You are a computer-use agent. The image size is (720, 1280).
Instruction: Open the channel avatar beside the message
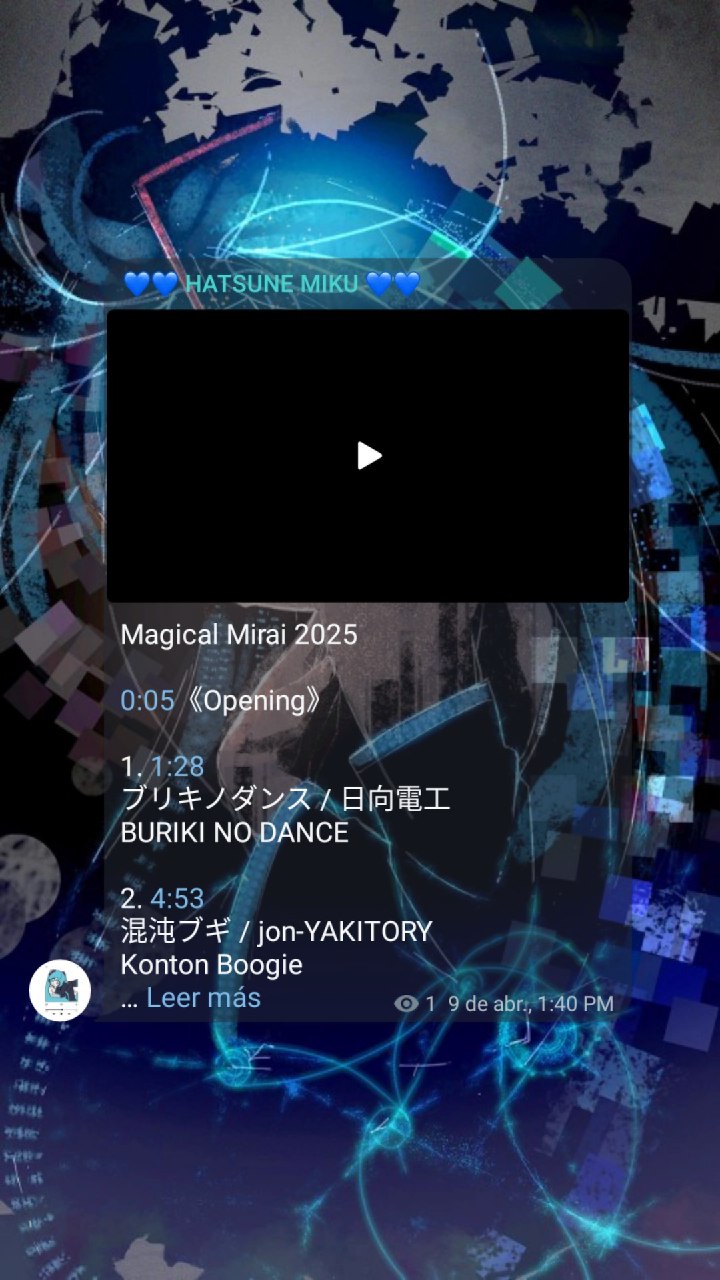[60, 990]
